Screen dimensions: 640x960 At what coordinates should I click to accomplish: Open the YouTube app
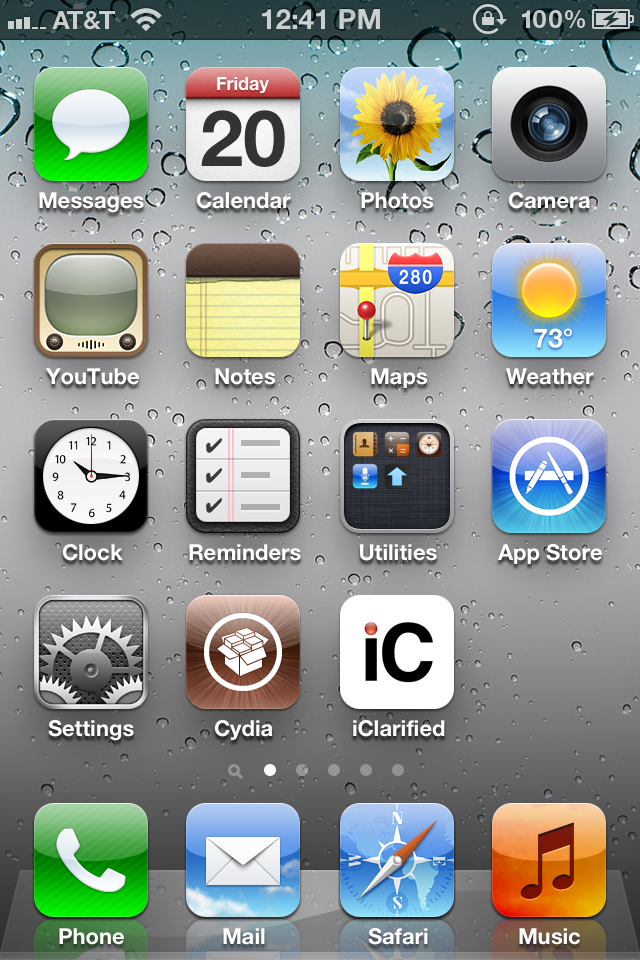point(91,300)
